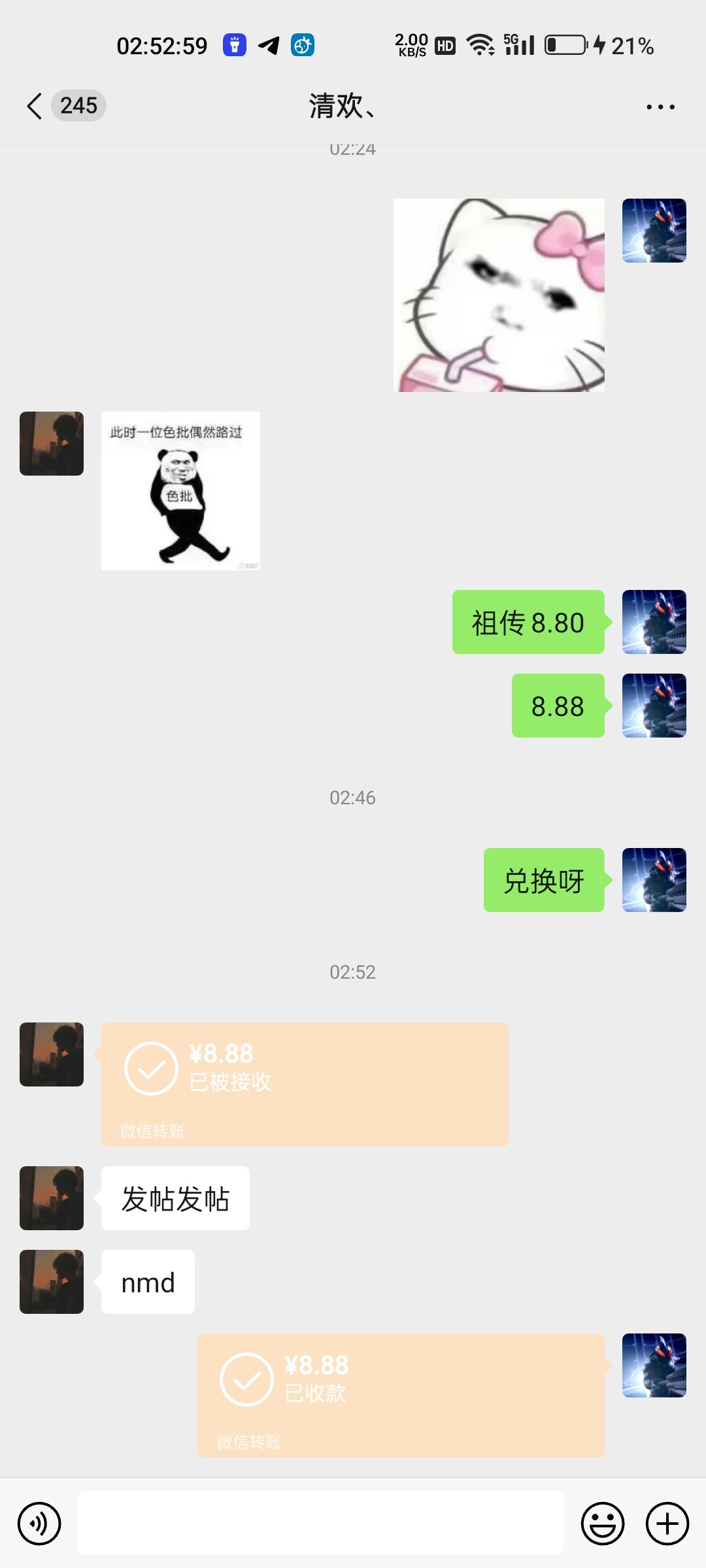Open the plus attachments menu
Viewport: 706px width, 1568px height.
667,1524
